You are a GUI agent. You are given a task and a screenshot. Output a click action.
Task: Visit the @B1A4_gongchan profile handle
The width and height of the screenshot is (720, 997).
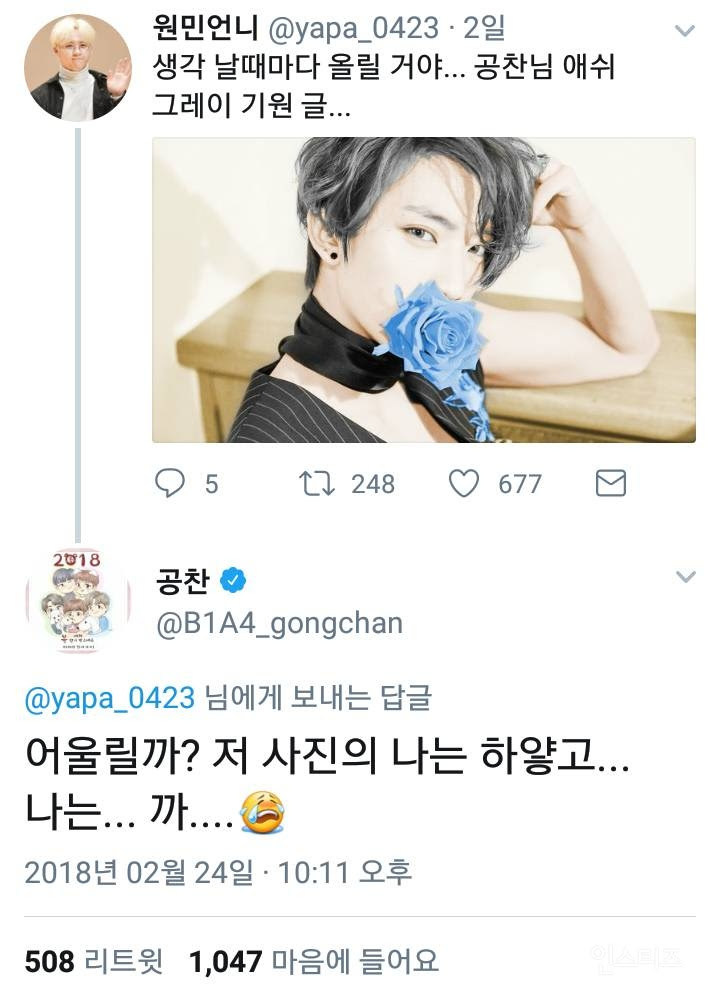click(x=279, y=623)
